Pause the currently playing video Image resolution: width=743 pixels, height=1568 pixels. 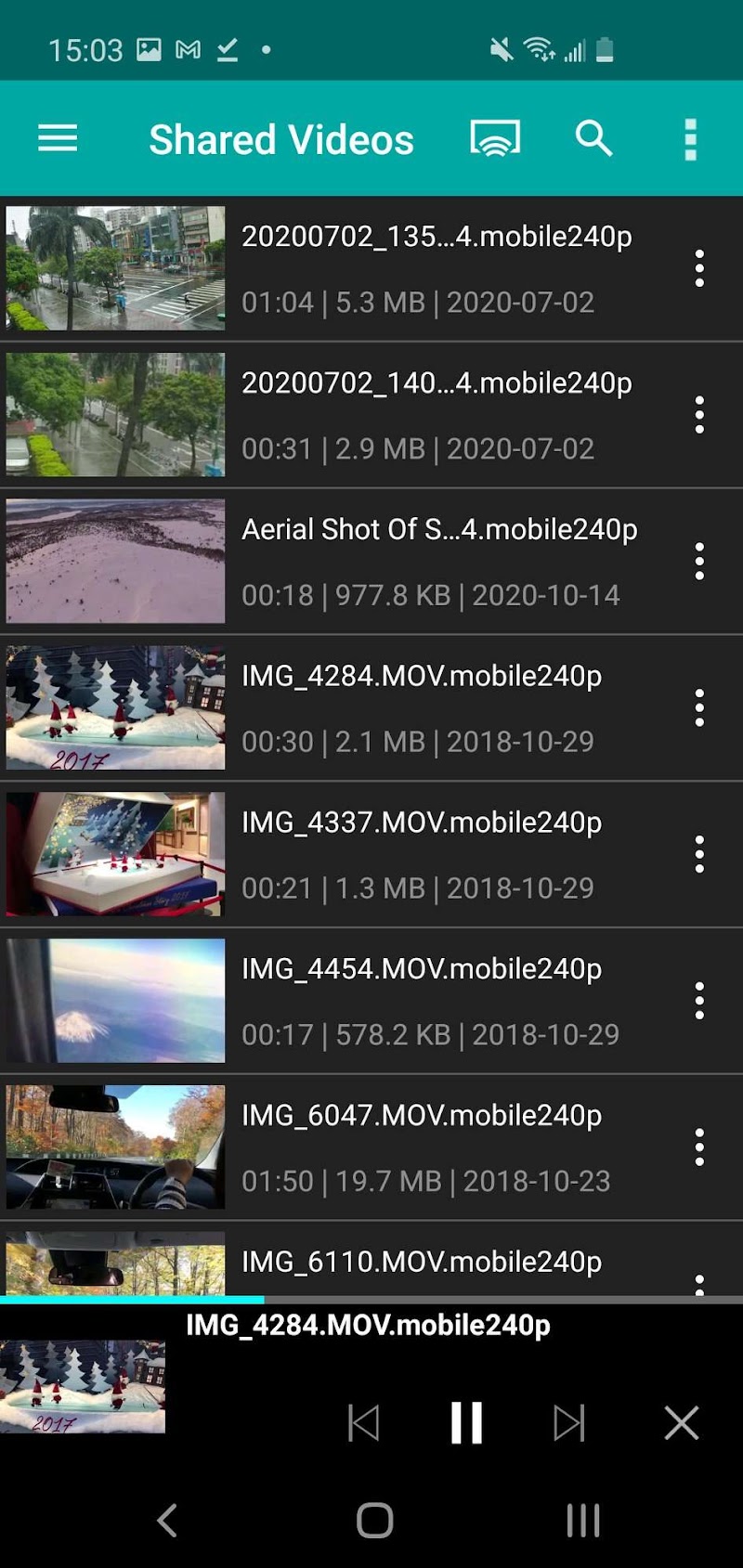466,1422
